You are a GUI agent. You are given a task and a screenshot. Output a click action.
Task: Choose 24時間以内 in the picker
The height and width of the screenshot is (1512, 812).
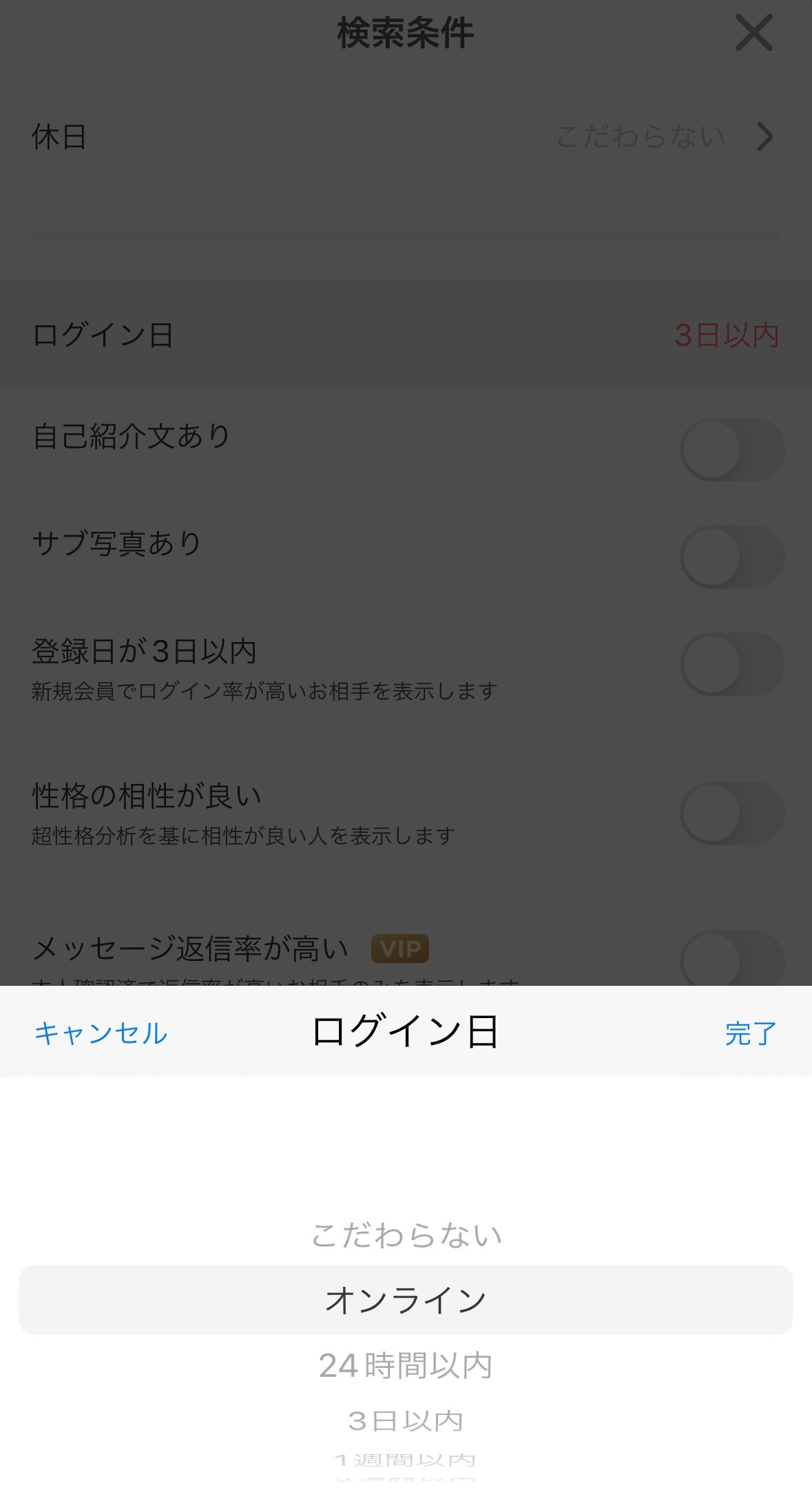click(x=406, y=1365)
